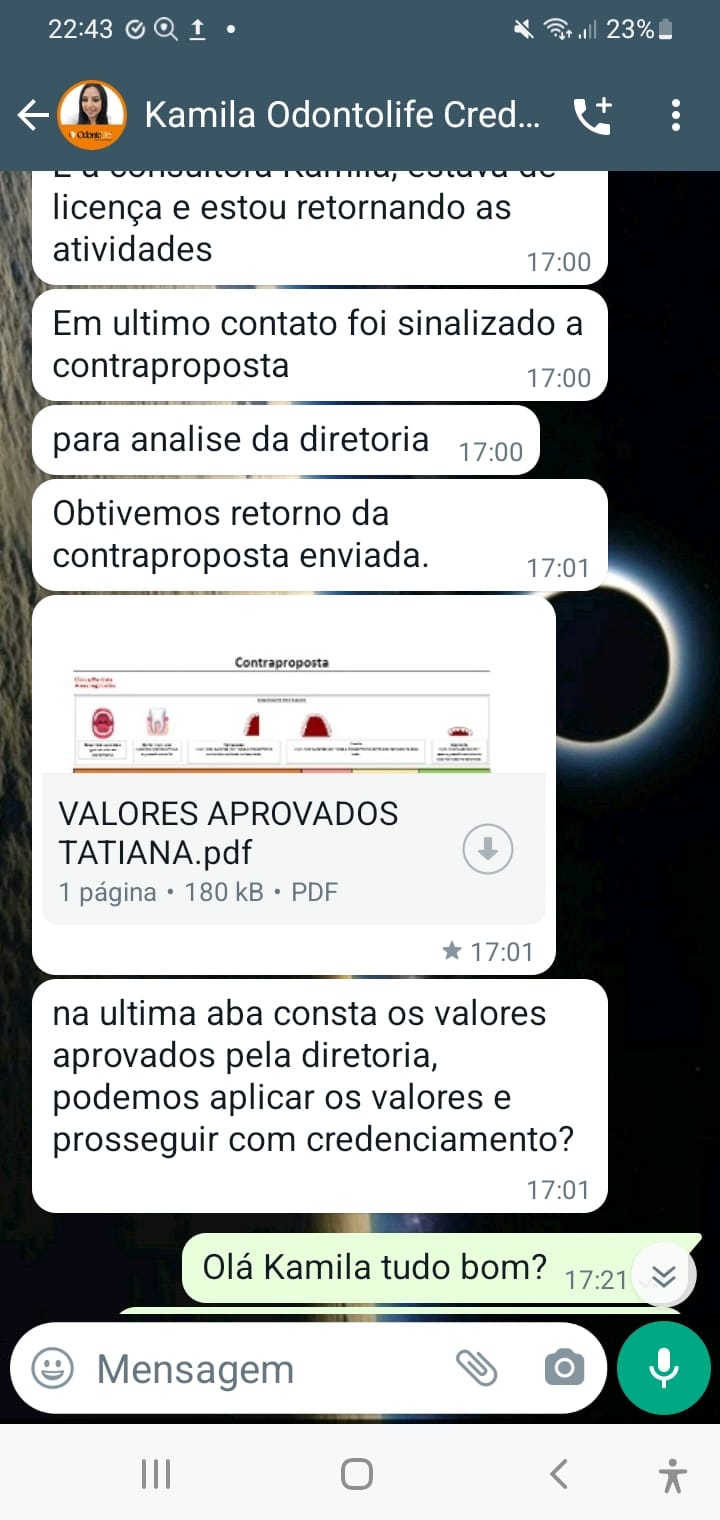Start a call with Kamila
Image resolution: width=720 pixels, height=1520 pixels.
592,116
